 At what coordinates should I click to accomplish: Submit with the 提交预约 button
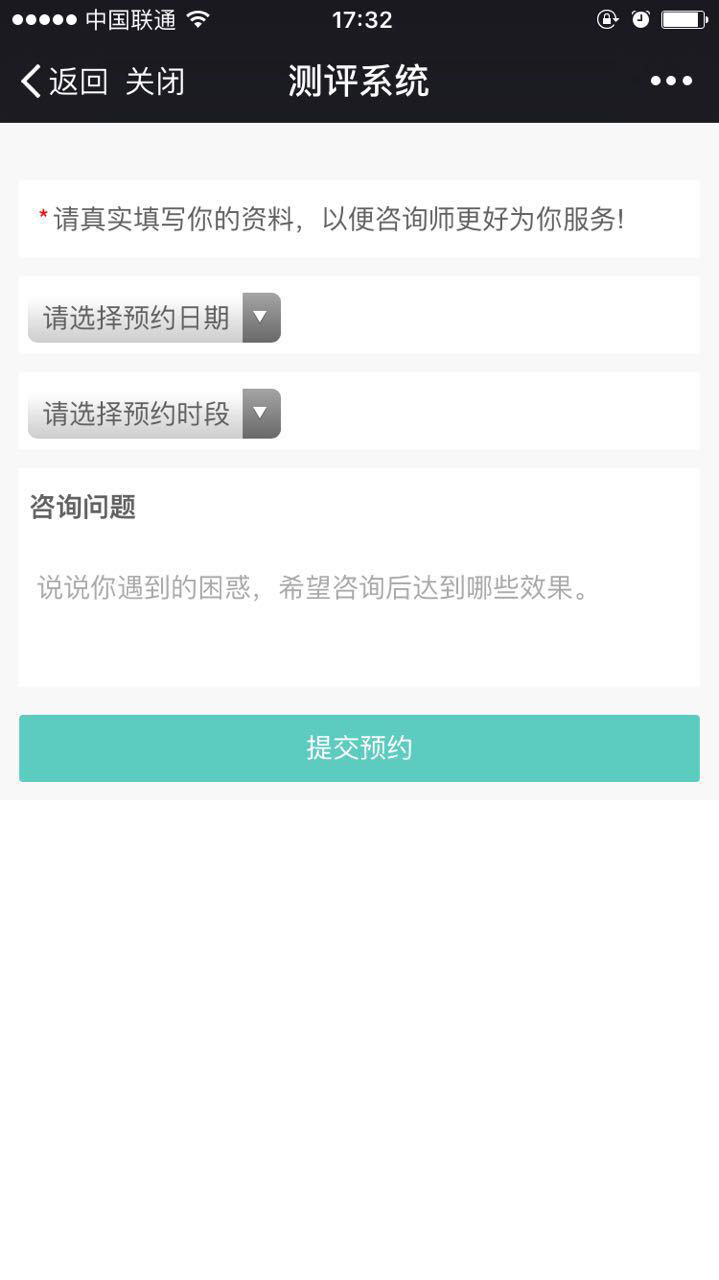click(359, 748)
